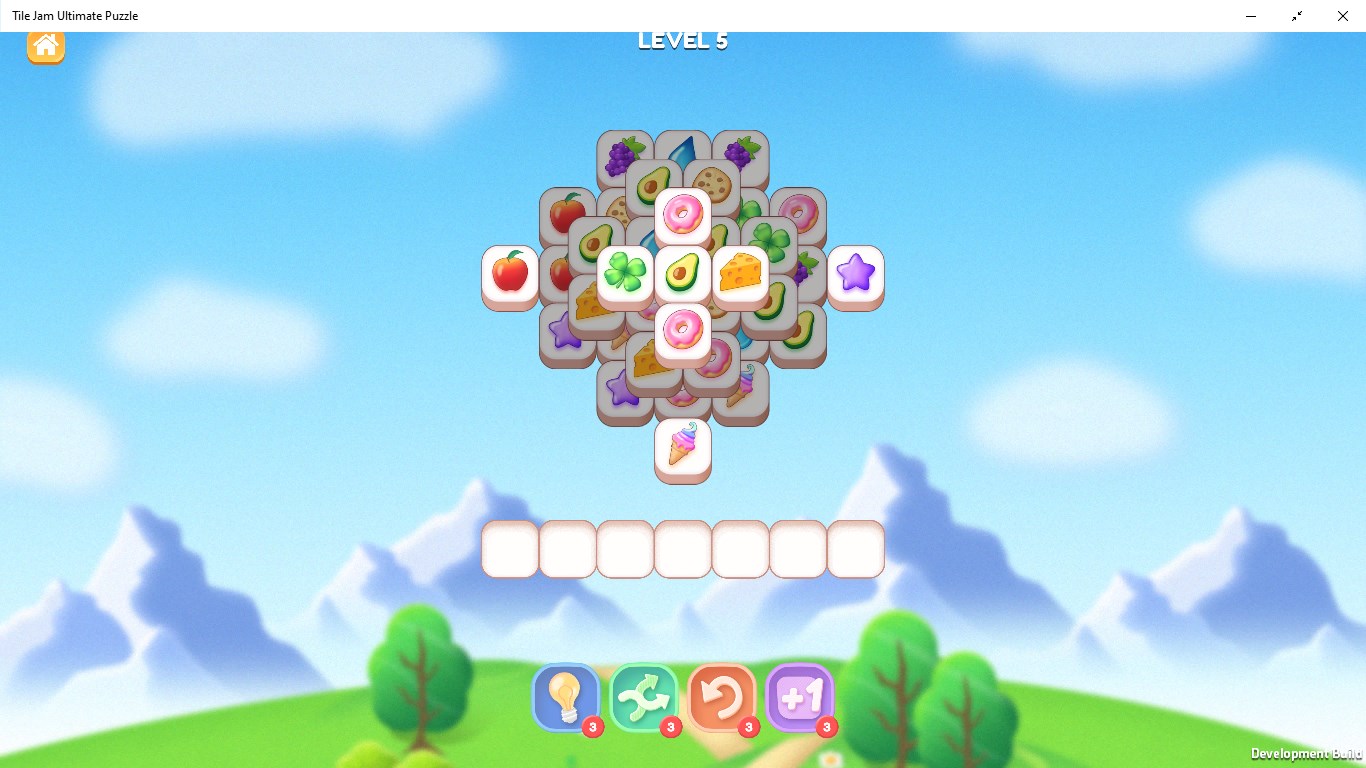This screenshot has width=1366, height=768.
Task: Go to the home screen
Action: click(x=46, y=46)
